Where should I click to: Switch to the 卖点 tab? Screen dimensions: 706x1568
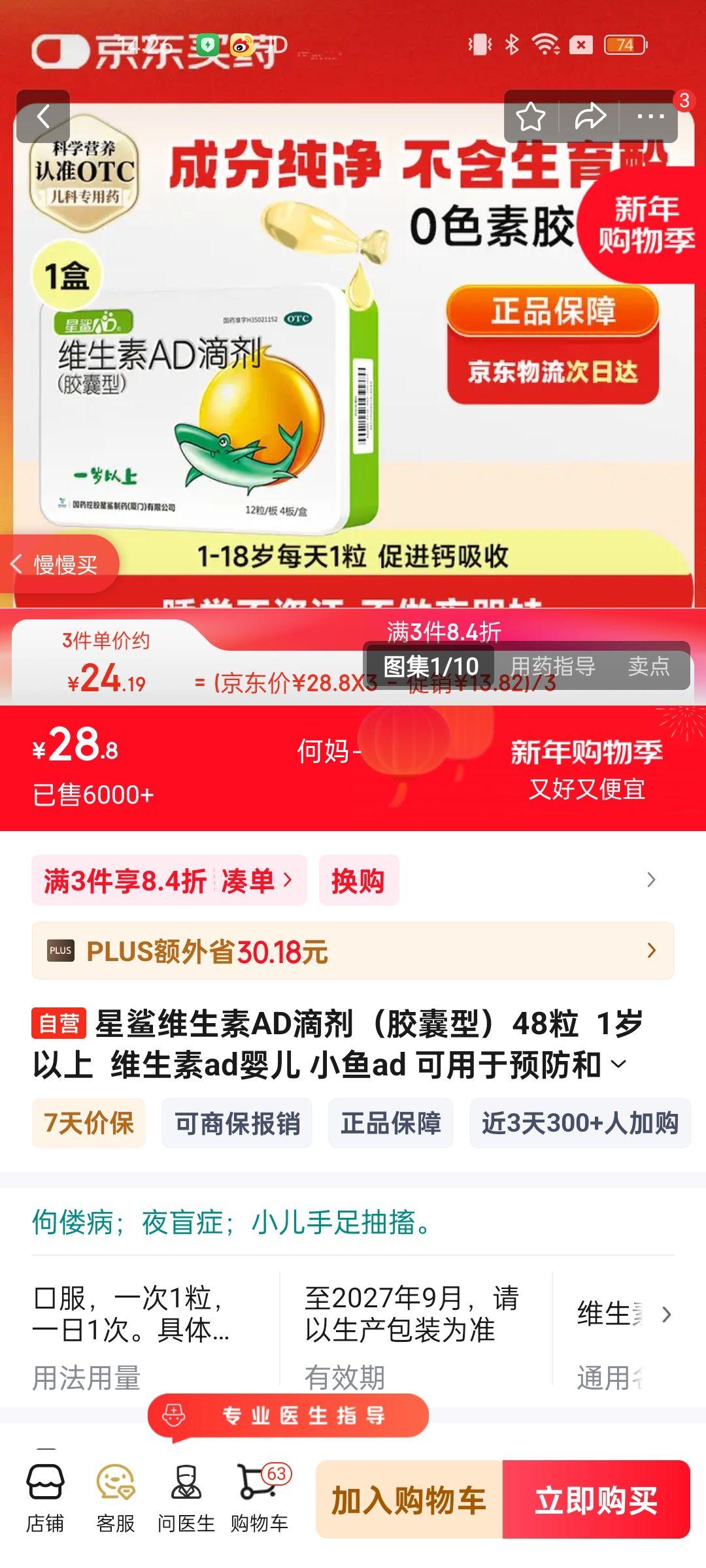click(651, 666)
